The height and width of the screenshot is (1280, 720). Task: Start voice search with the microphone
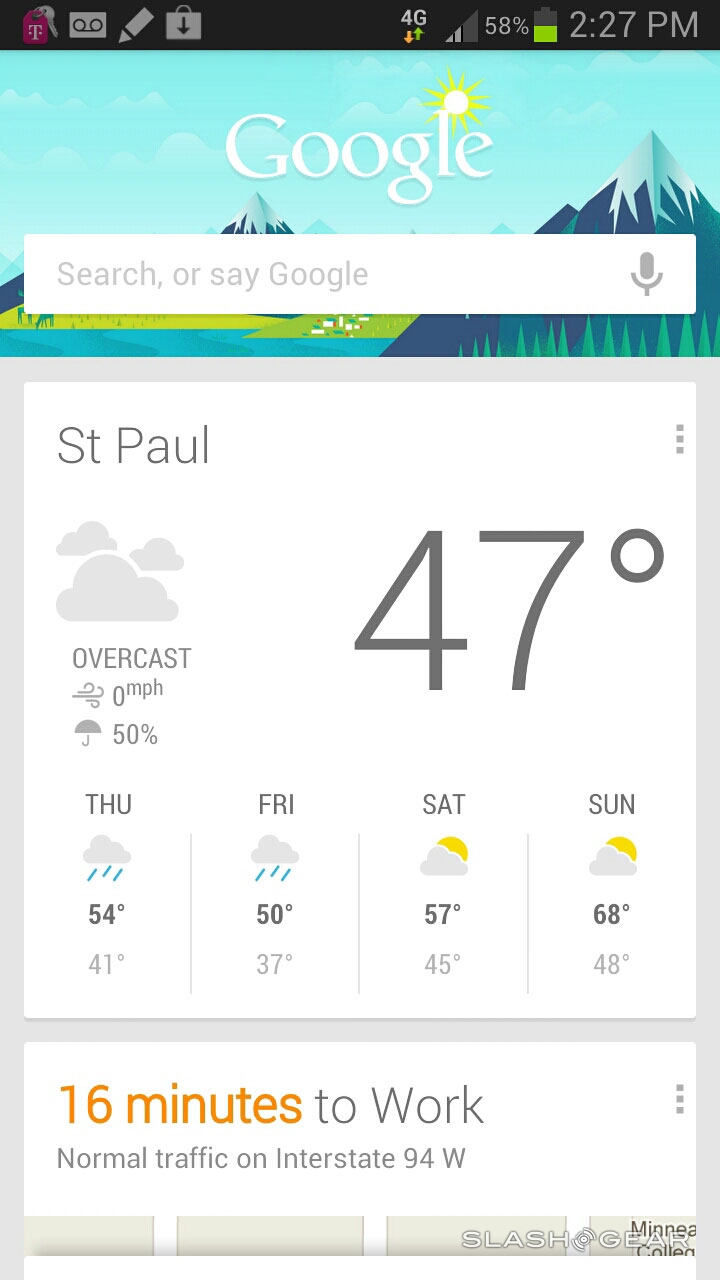(647, 273)
